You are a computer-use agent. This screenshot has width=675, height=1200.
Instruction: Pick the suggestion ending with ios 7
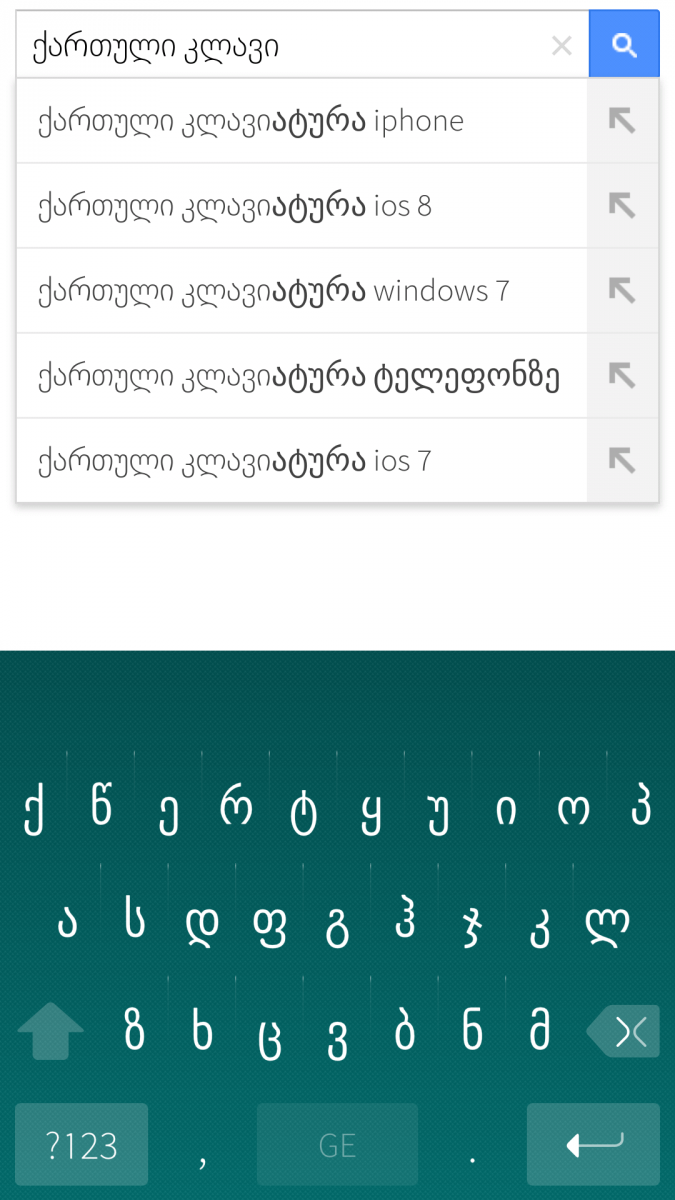(300, 461)
